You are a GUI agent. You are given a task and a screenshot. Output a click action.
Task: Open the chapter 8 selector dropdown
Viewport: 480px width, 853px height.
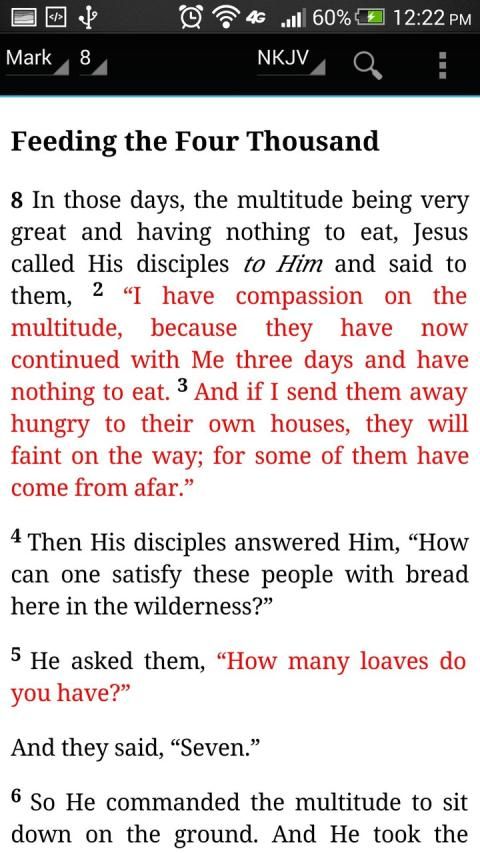93,60
